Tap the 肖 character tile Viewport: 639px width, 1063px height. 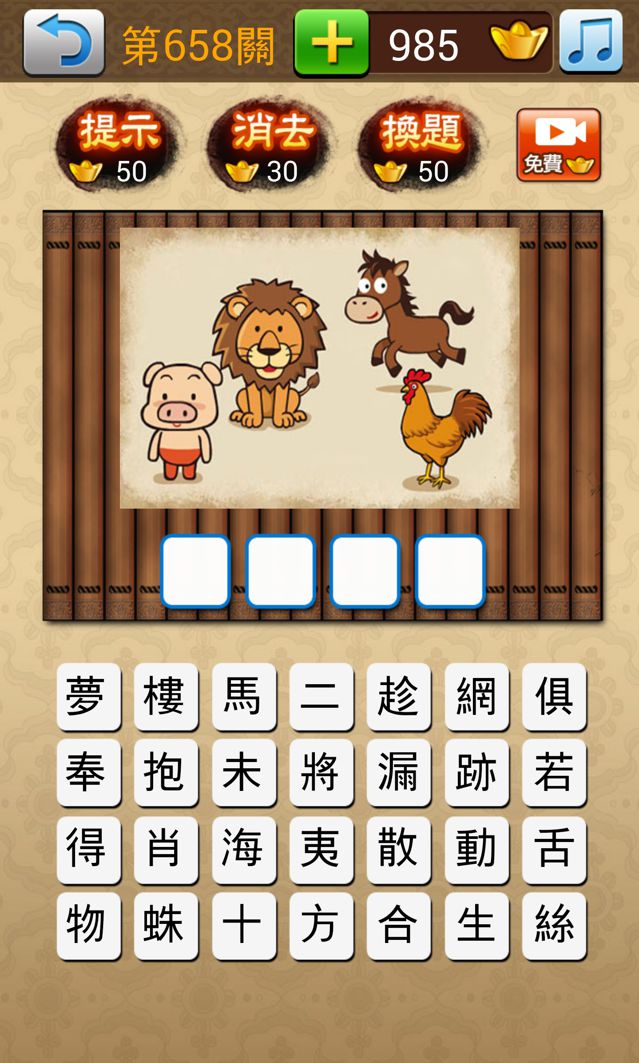(165, 850)
